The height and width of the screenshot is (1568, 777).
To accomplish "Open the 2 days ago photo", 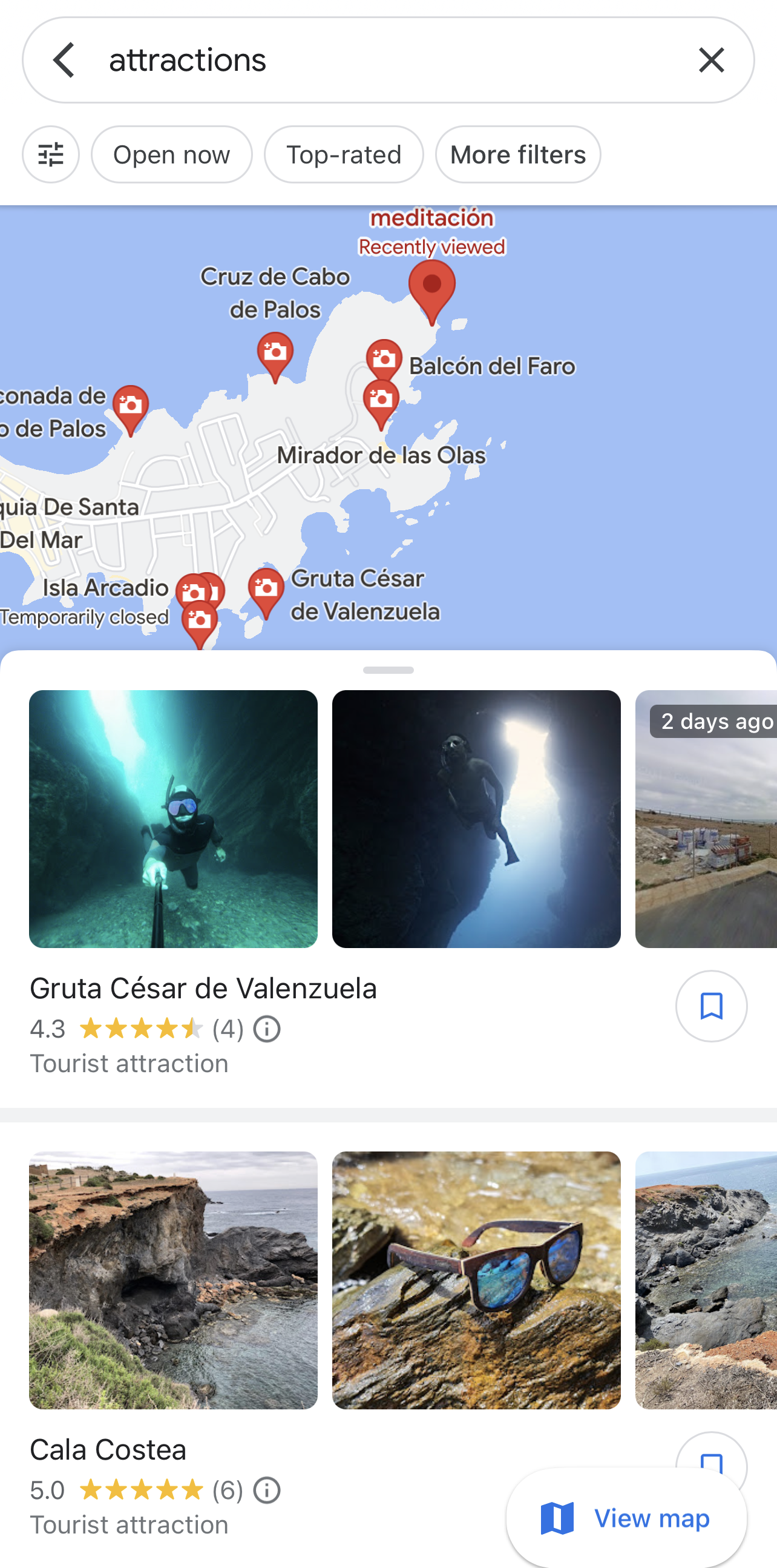I will [x=706, y=819].
